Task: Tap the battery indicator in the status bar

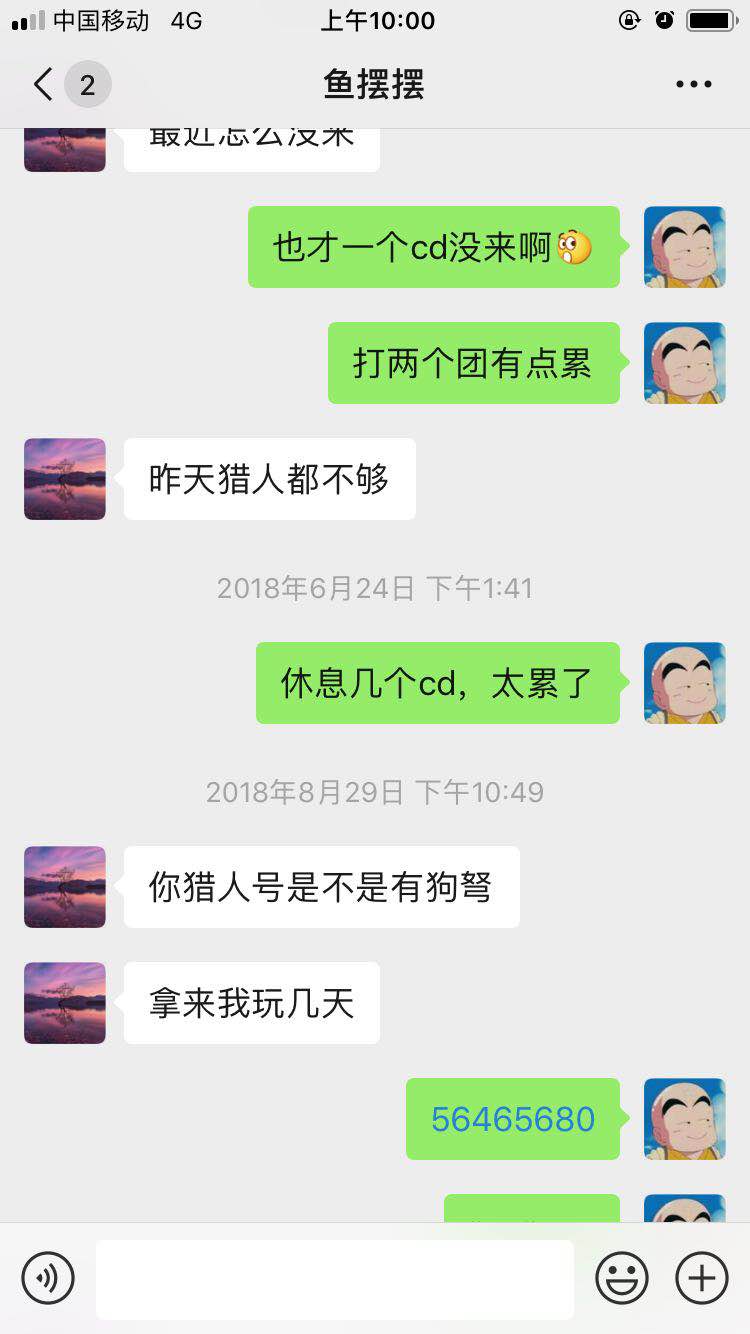Action: pyautogui.click(x=712, y=20)
